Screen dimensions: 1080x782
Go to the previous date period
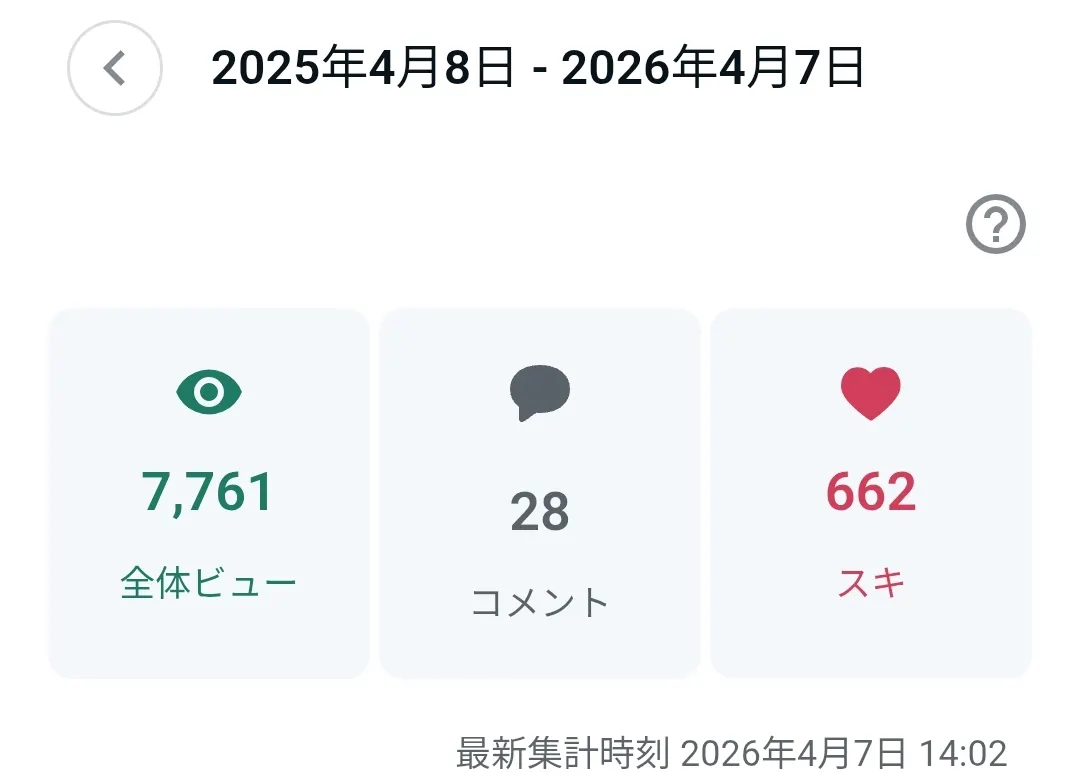click(115, 69)
